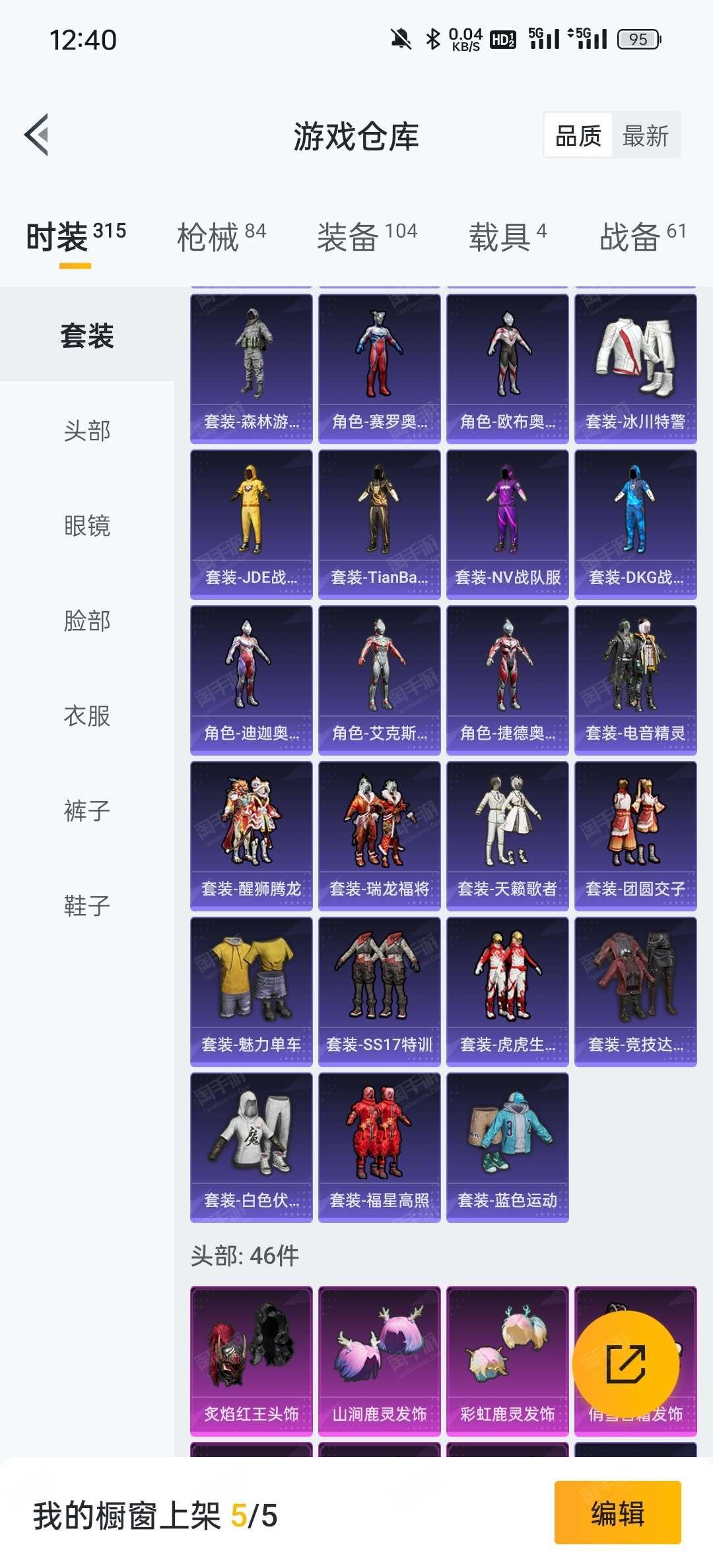This screenshot has height=1568, width=713.
Task: Open the 套装-天籁歌者 outfit tile
Action: (507, 836)
